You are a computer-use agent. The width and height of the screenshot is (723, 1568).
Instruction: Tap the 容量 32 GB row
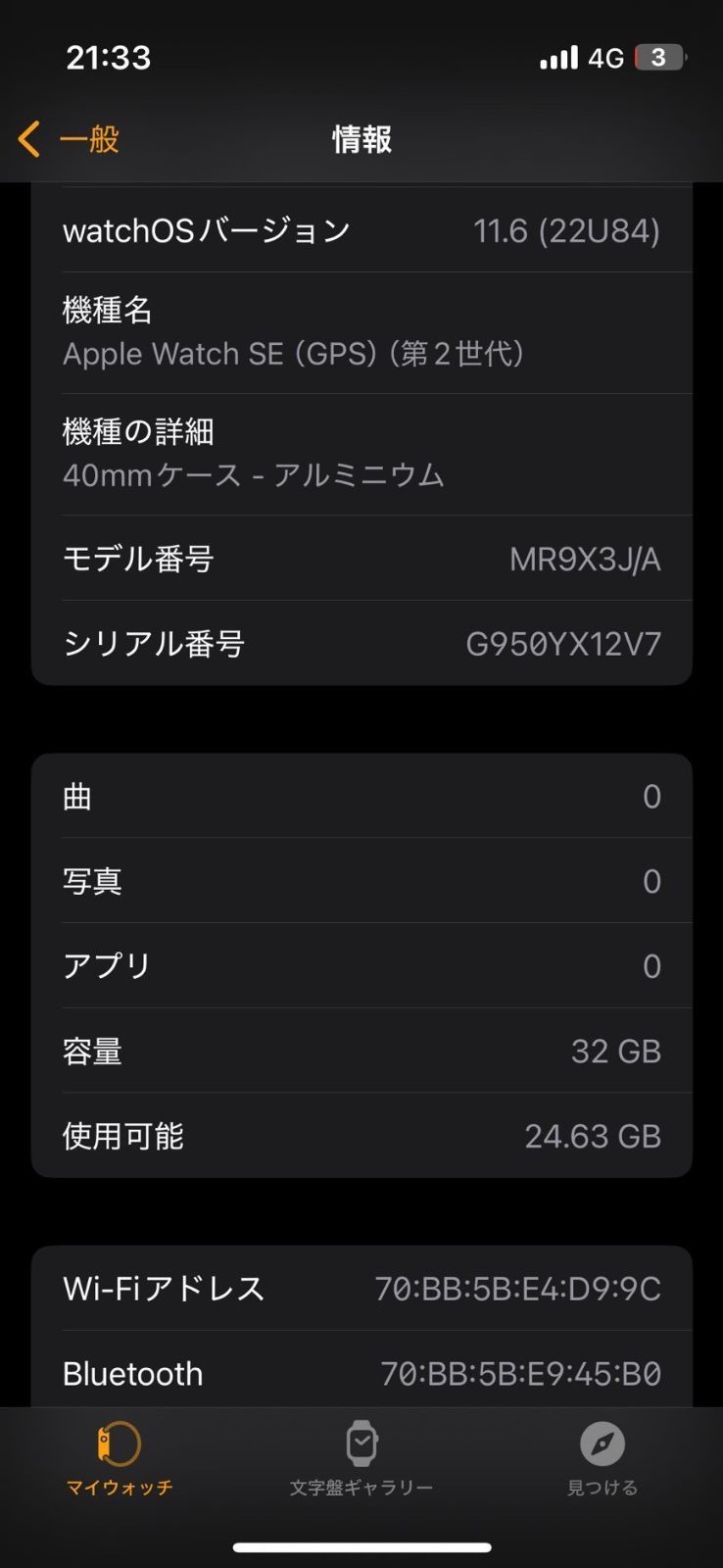[361, 1051]
